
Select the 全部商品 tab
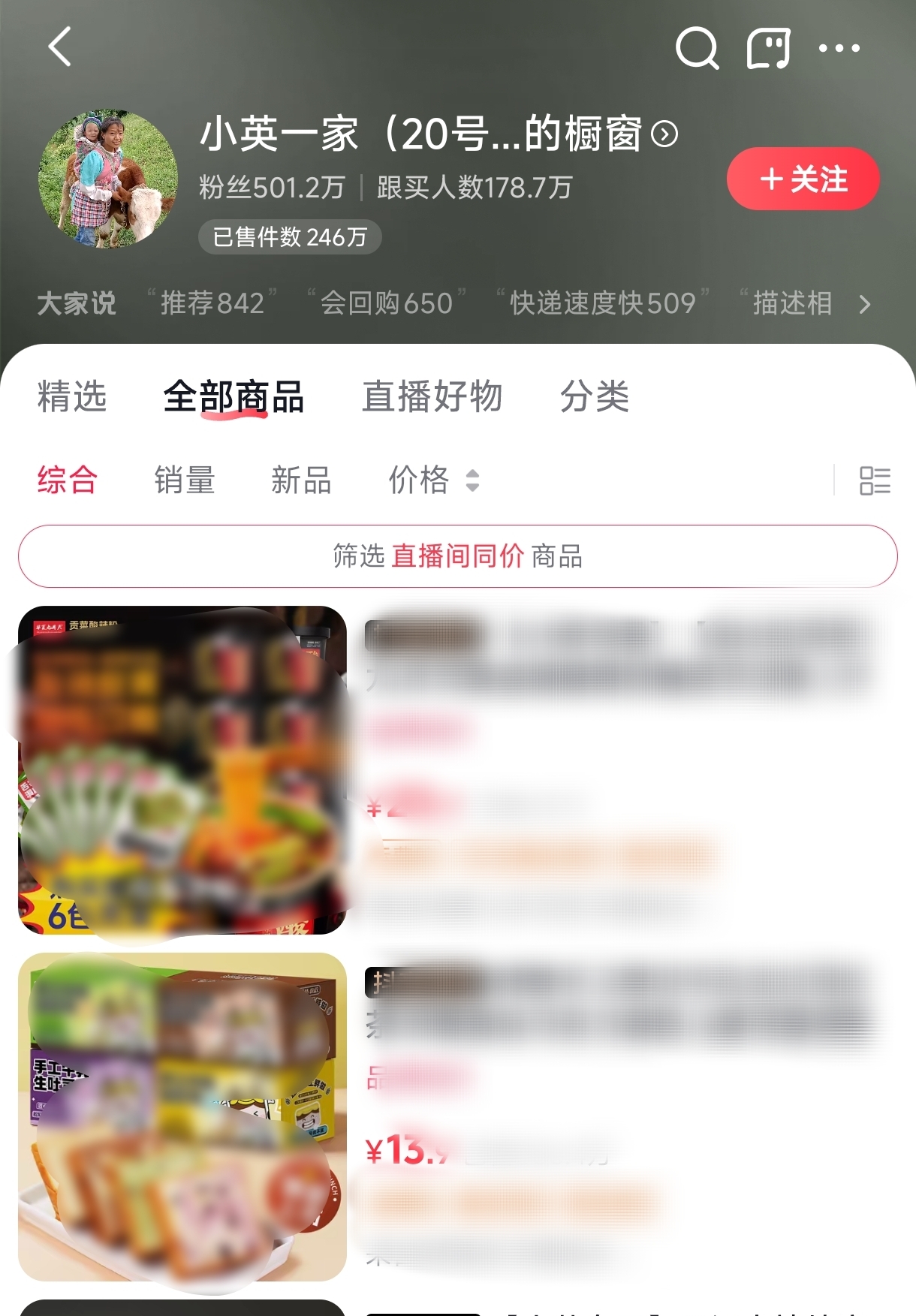coord(234,396)
